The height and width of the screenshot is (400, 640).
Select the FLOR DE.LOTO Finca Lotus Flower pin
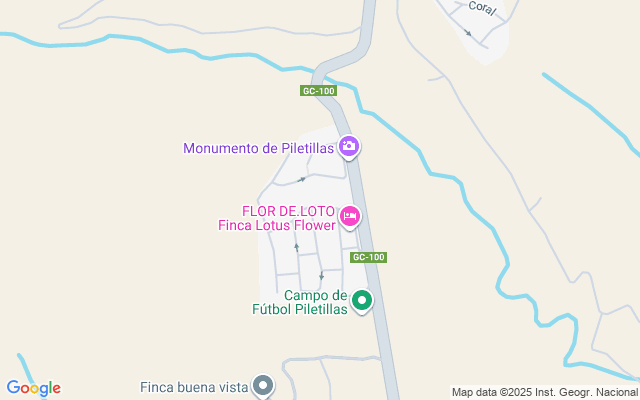click(349, 215)
